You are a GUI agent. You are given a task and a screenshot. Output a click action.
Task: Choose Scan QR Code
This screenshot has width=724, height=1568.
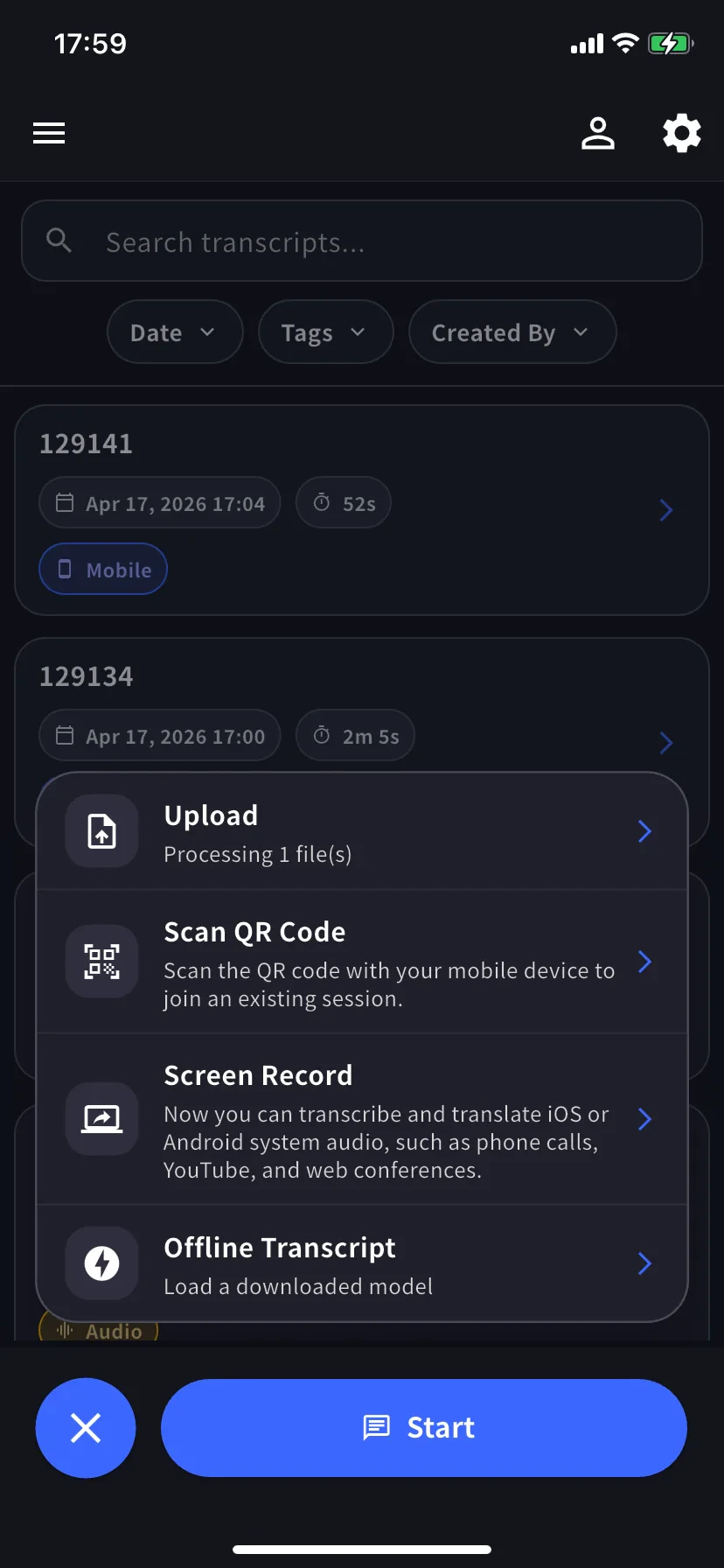[x=362, y=962]
